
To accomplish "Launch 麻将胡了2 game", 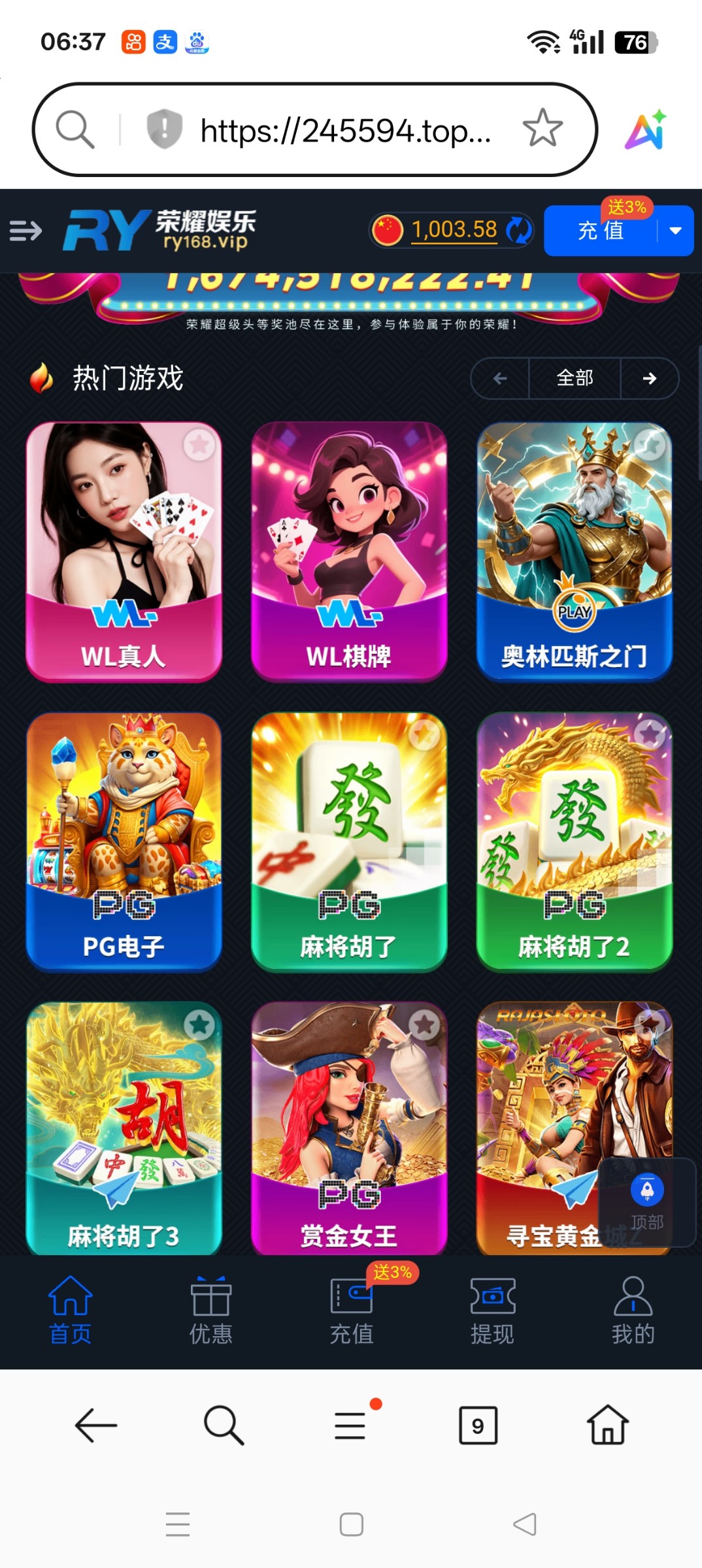I will (x=575, y=841).
